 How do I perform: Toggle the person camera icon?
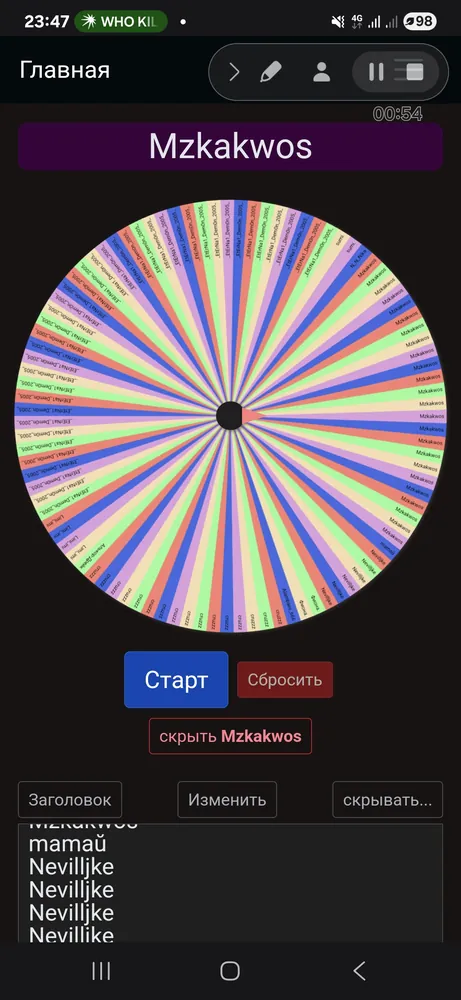point(321,71)
